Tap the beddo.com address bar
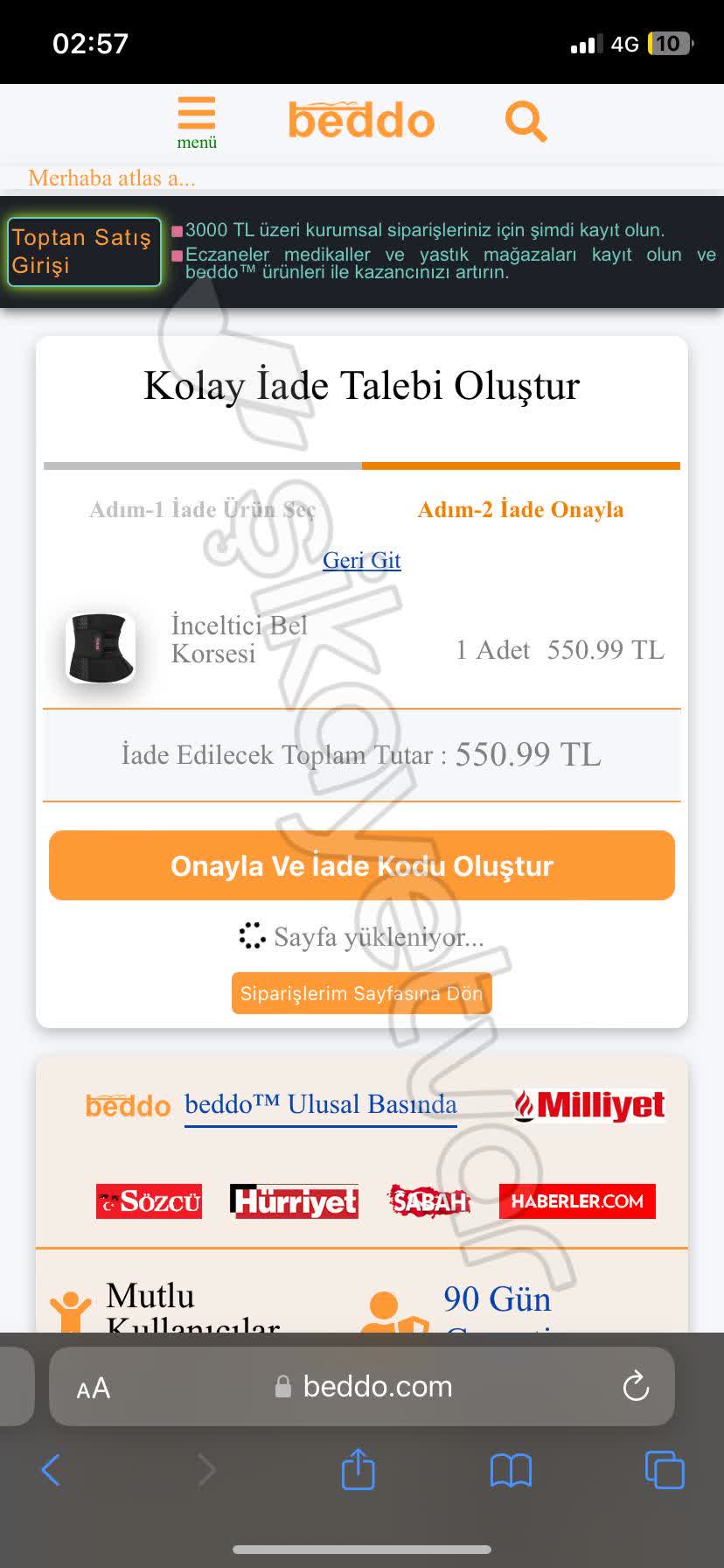The image size is (724, 1568). click(376, 1387)
